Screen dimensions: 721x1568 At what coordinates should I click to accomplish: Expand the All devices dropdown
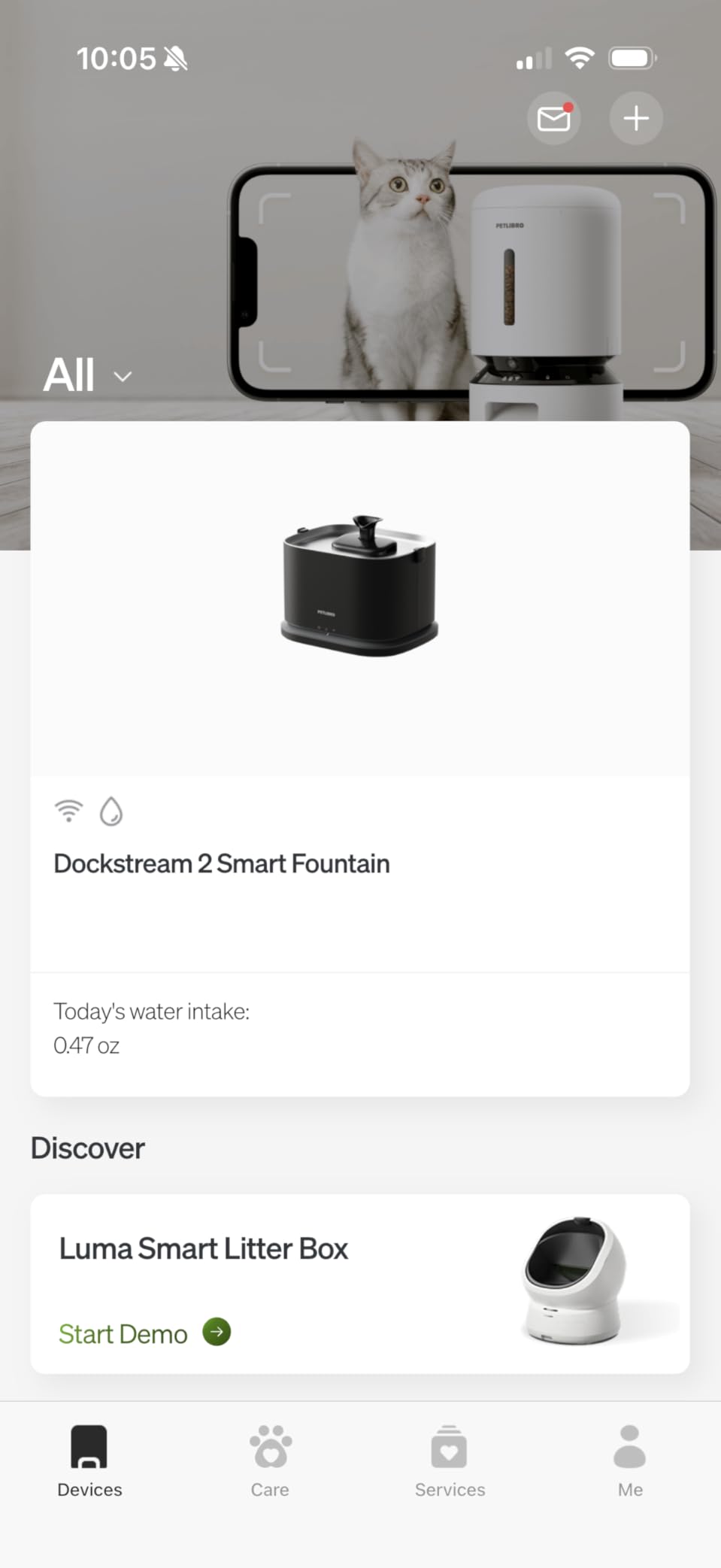pos(88,375)
